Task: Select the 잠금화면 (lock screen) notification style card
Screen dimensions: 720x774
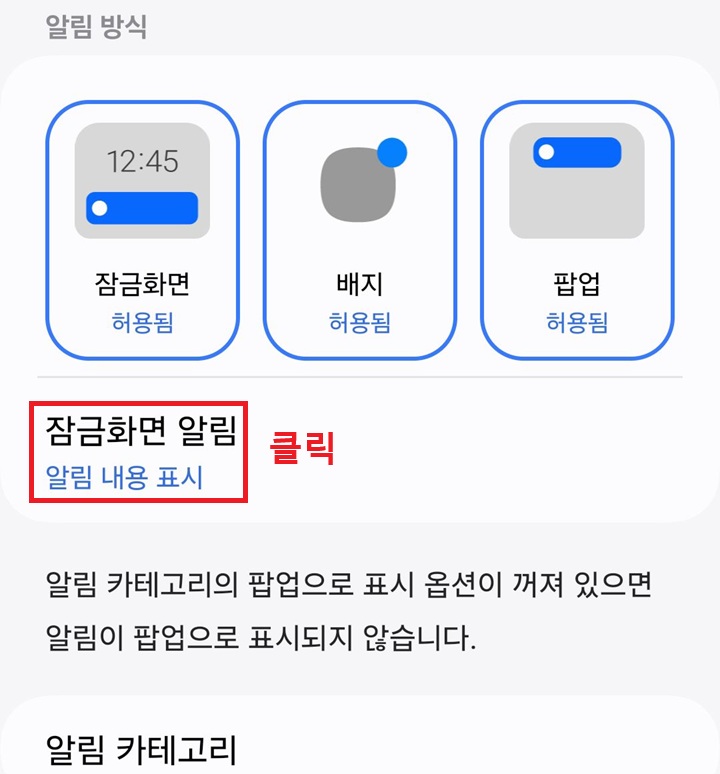Action: pyautogui.click(x=140, y=225)
